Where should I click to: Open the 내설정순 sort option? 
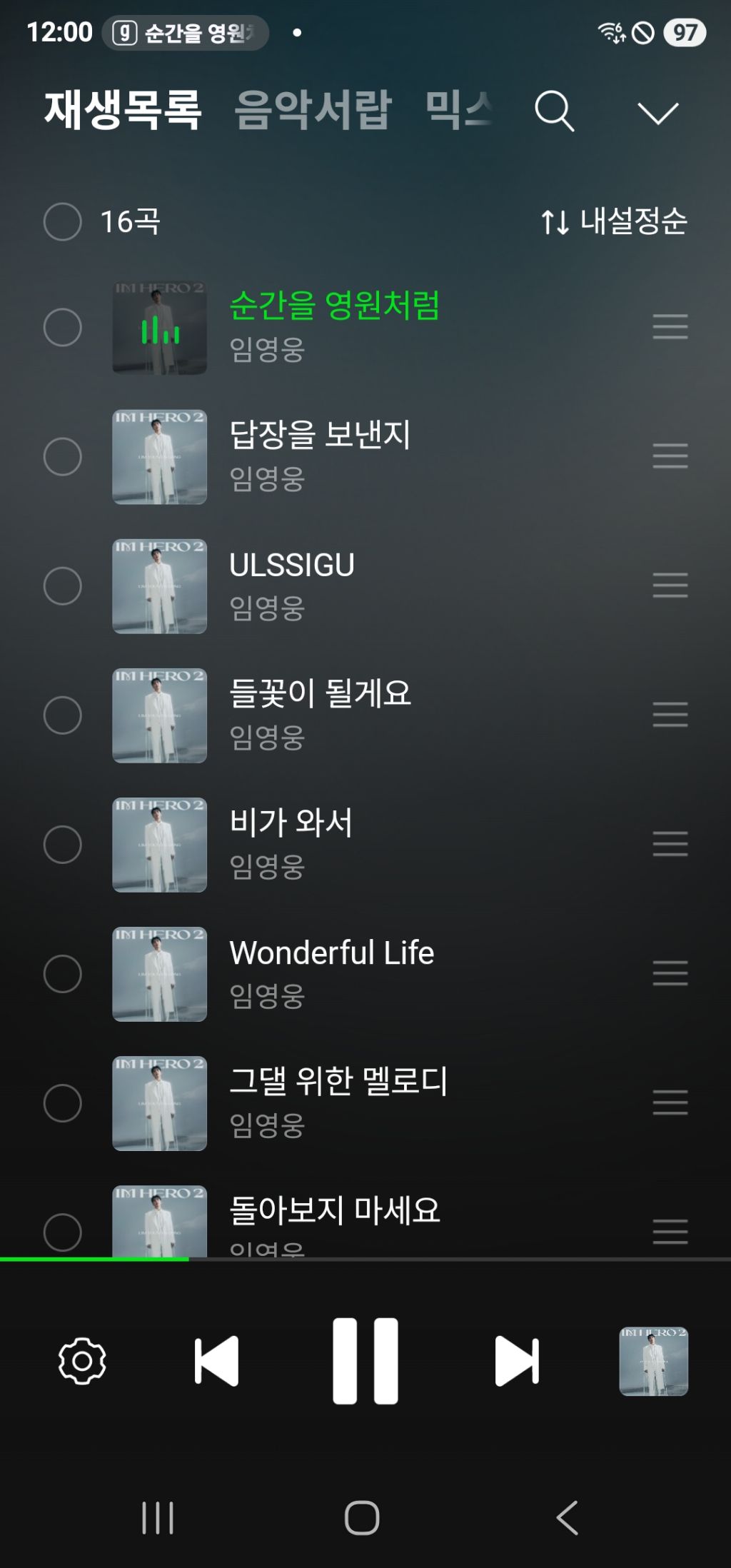click(614, 221)
